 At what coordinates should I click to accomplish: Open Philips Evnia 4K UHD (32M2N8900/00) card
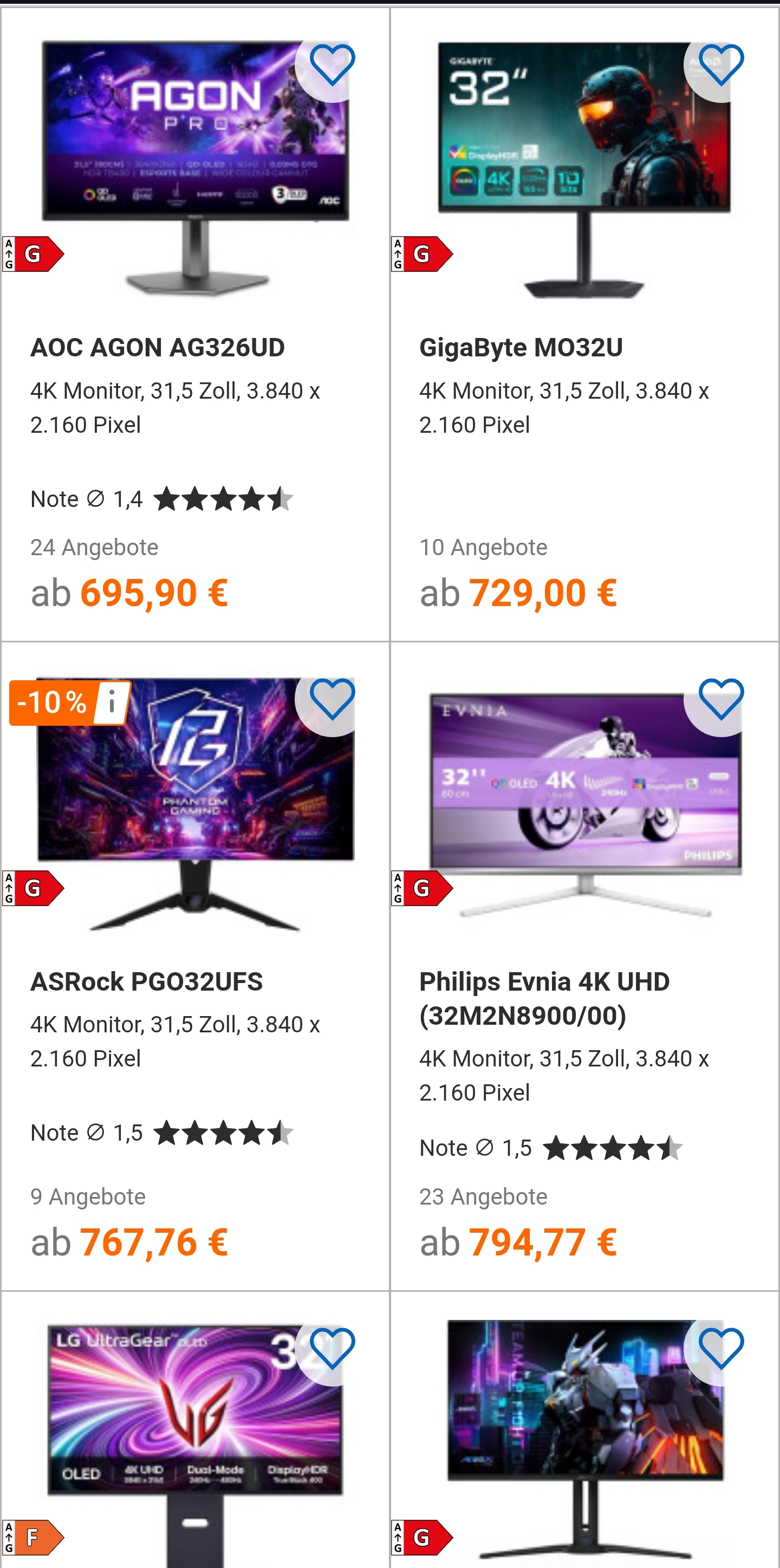click(x=584, y=966)
